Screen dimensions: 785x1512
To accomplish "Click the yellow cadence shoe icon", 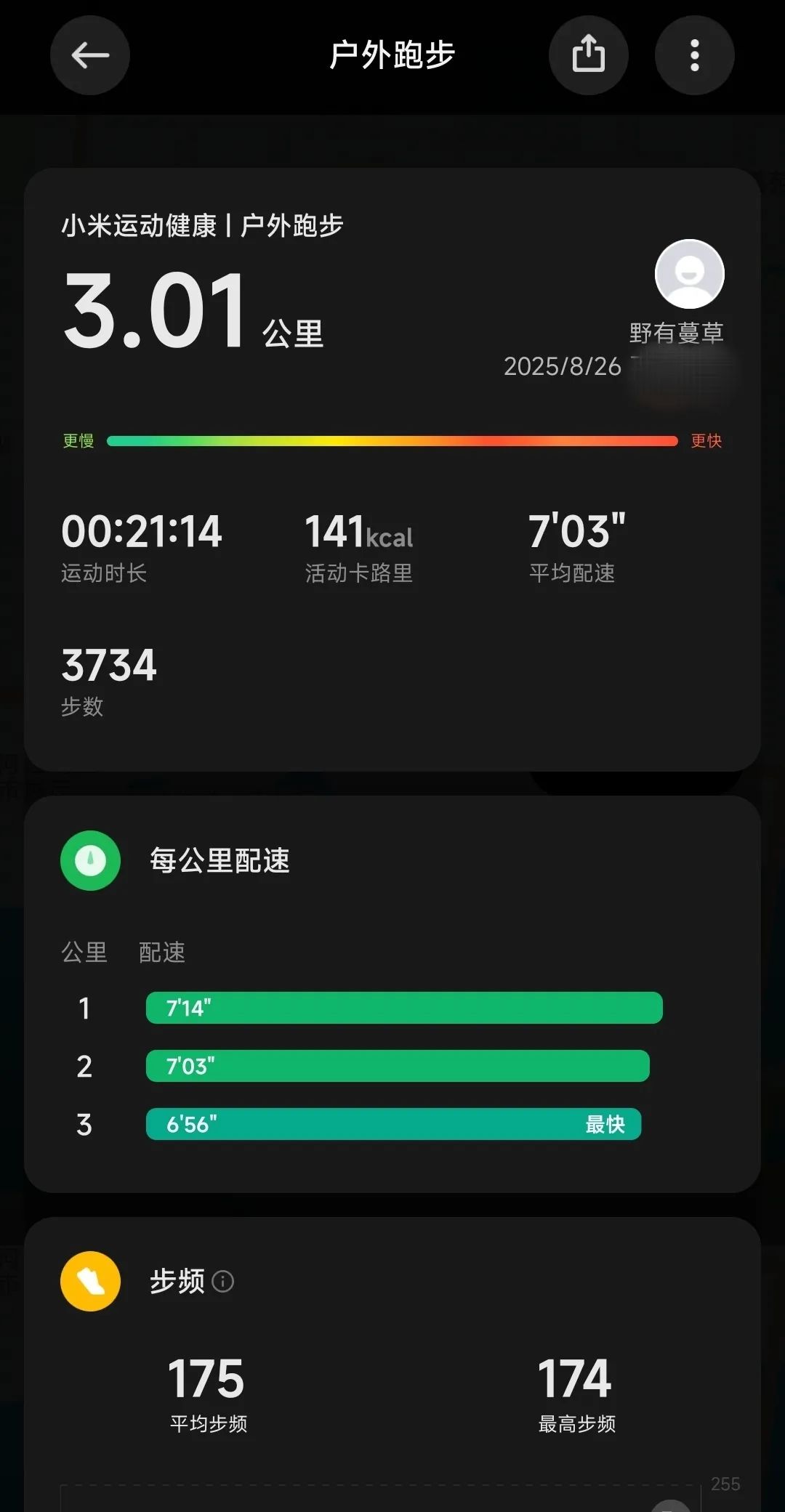I will (90, 1281).
